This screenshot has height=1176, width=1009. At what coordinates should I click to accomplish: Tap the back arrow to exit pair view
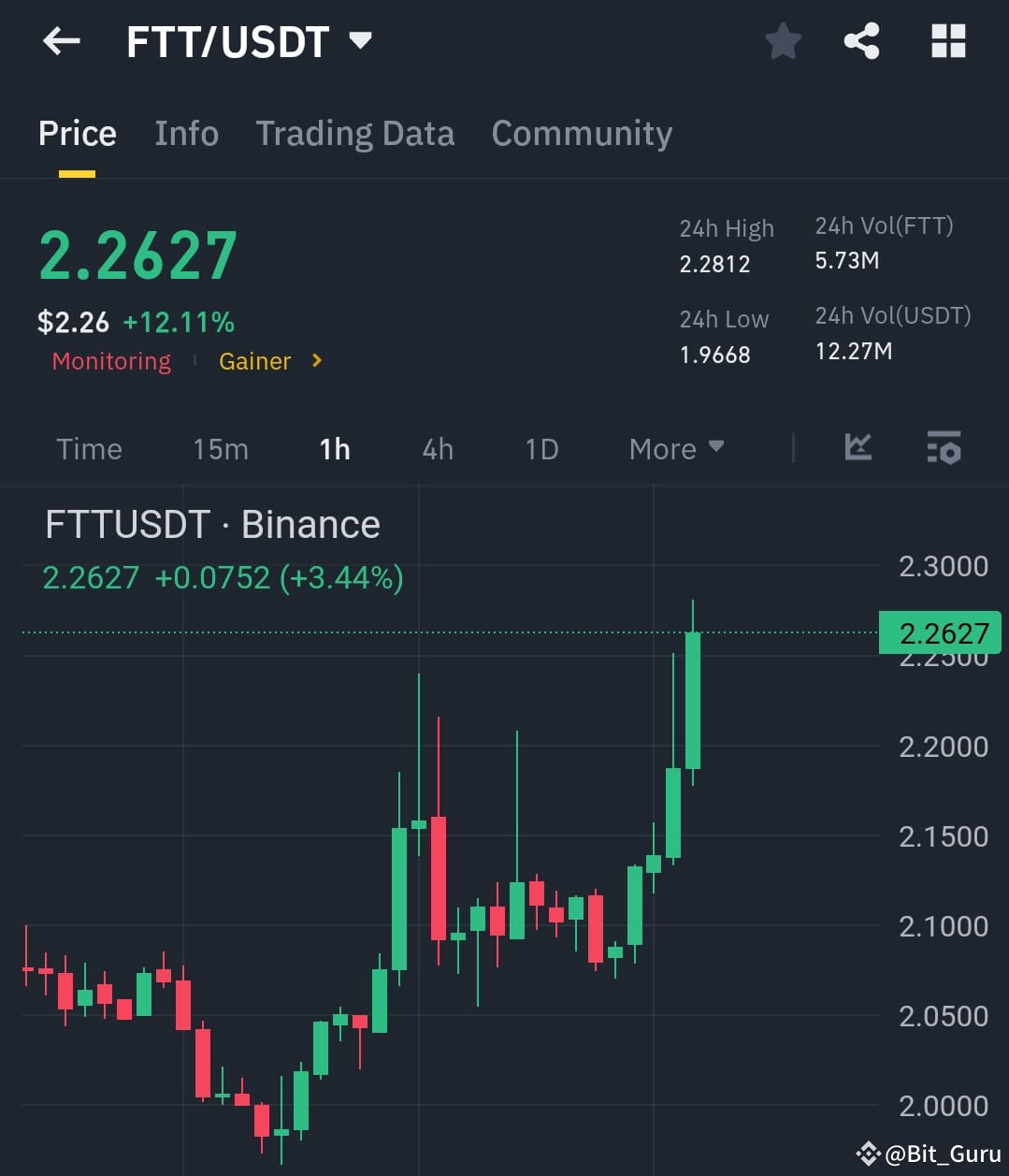[x=60, y=41]
